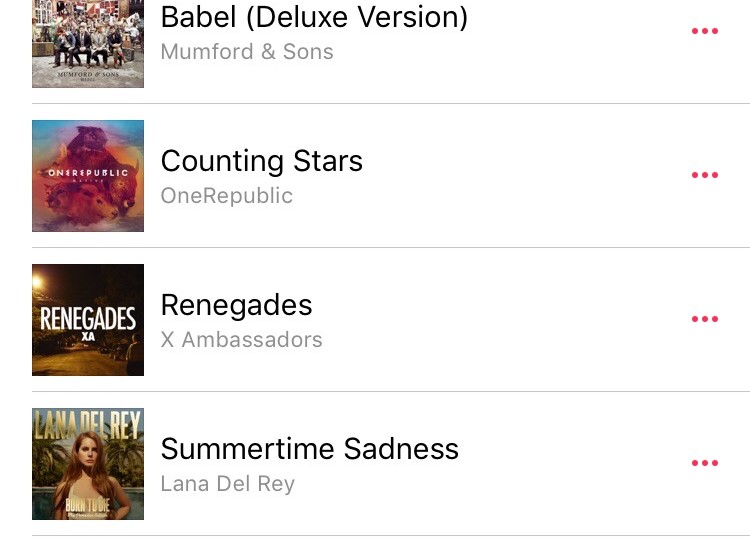Open the overflow menu for Summertime Sadness
The width and height of the screenshot is (750, 550).
coord(705,463)
